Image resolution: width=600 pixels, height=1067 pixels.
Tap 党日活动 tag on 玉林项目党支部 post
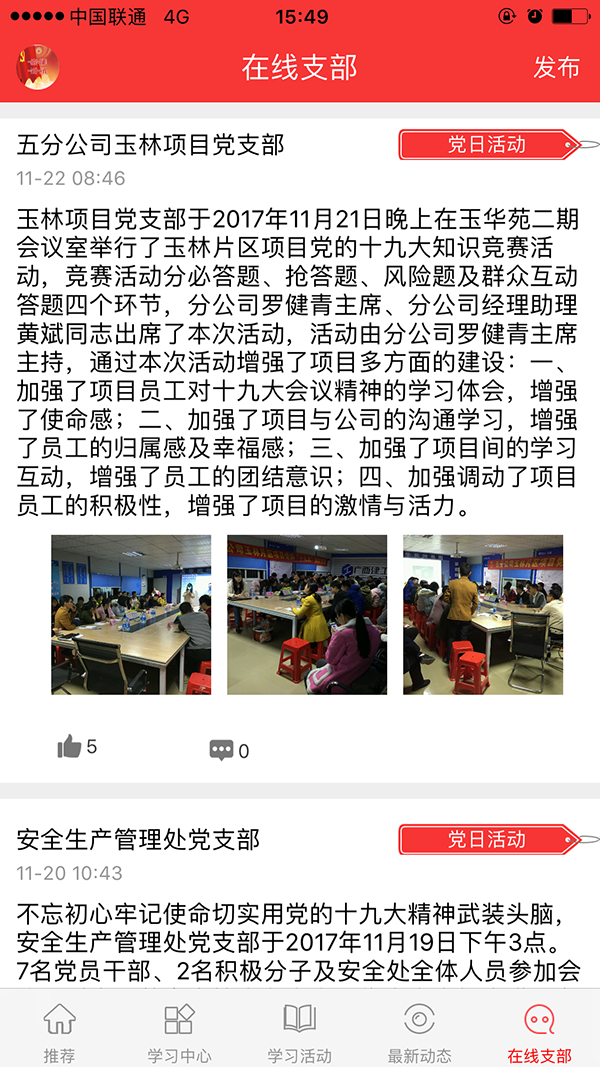point(487,145)
